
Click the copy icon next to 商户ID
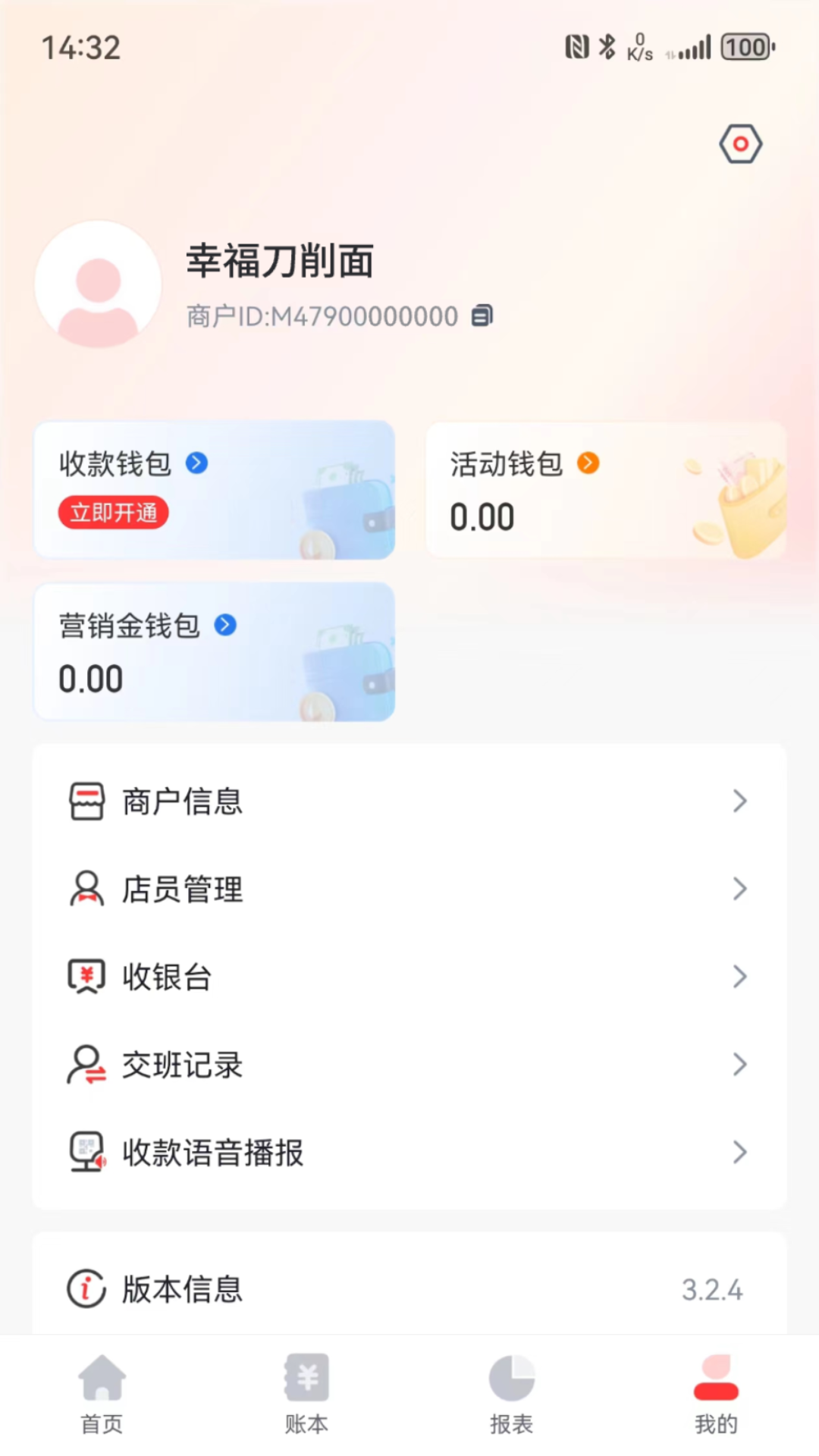(x=482, y=315)
